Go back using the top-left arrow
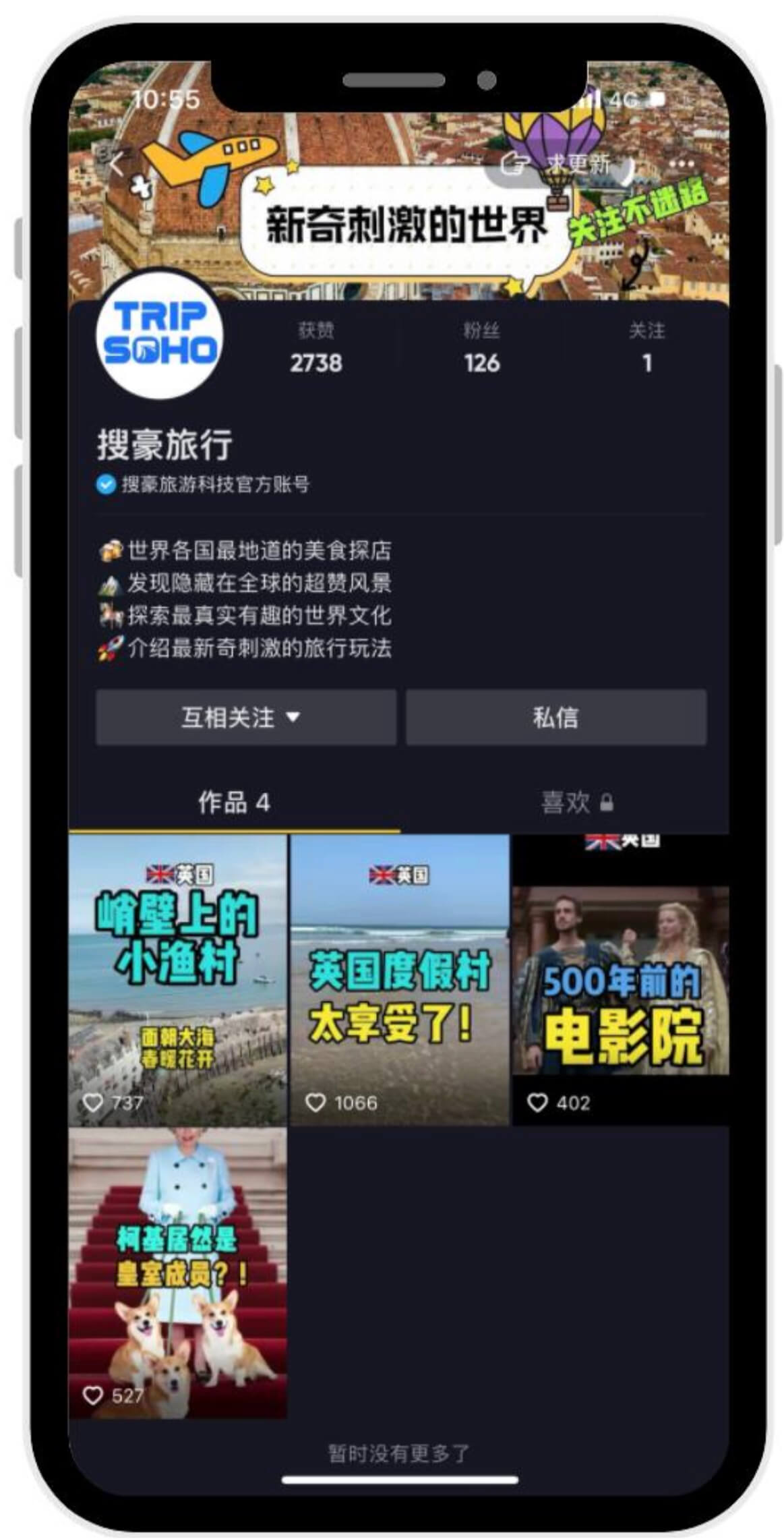This screenshot has height=1539, width=784. click(117, 163)
